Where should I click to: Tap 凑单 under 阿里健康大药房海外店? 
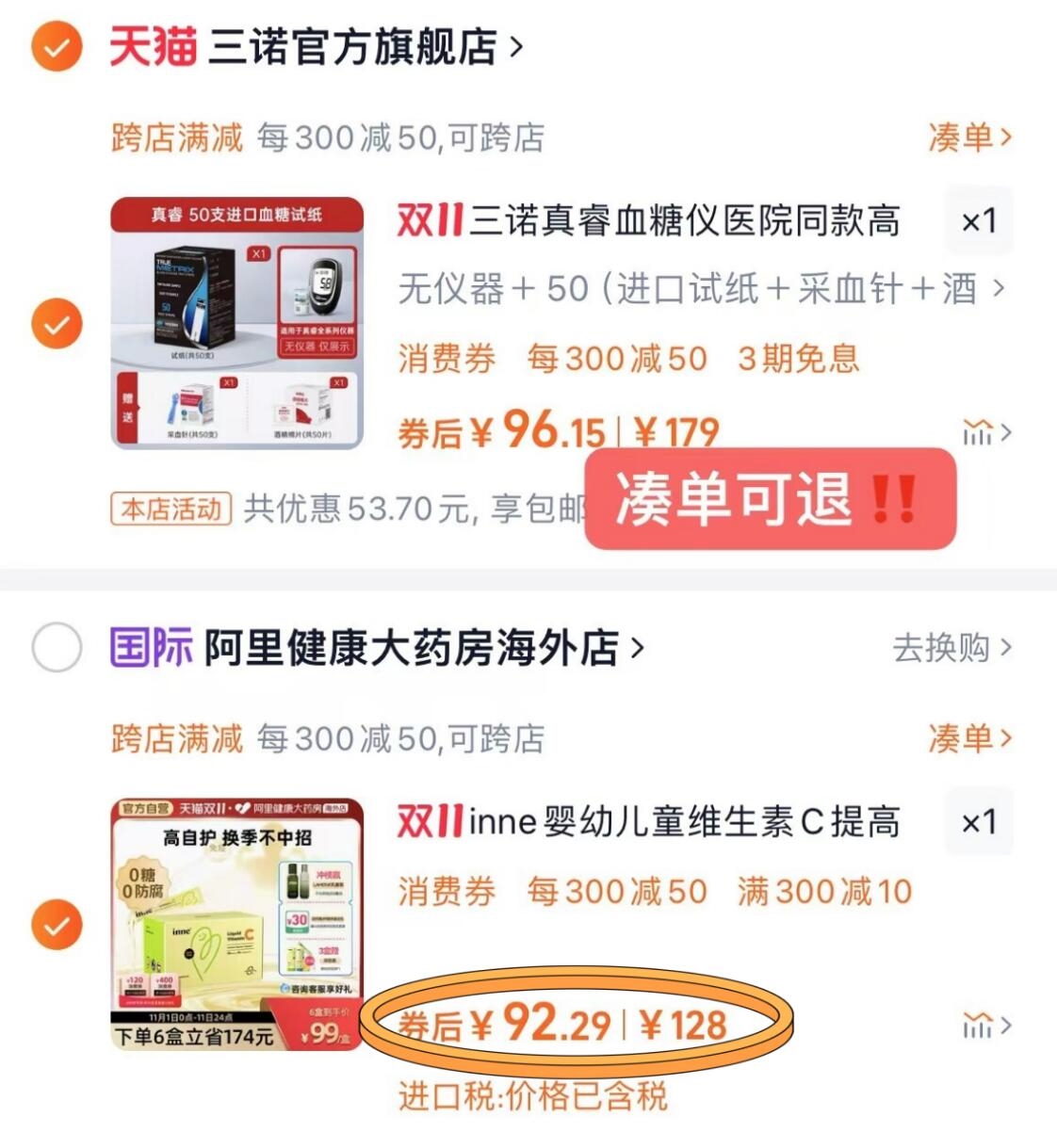968,738
